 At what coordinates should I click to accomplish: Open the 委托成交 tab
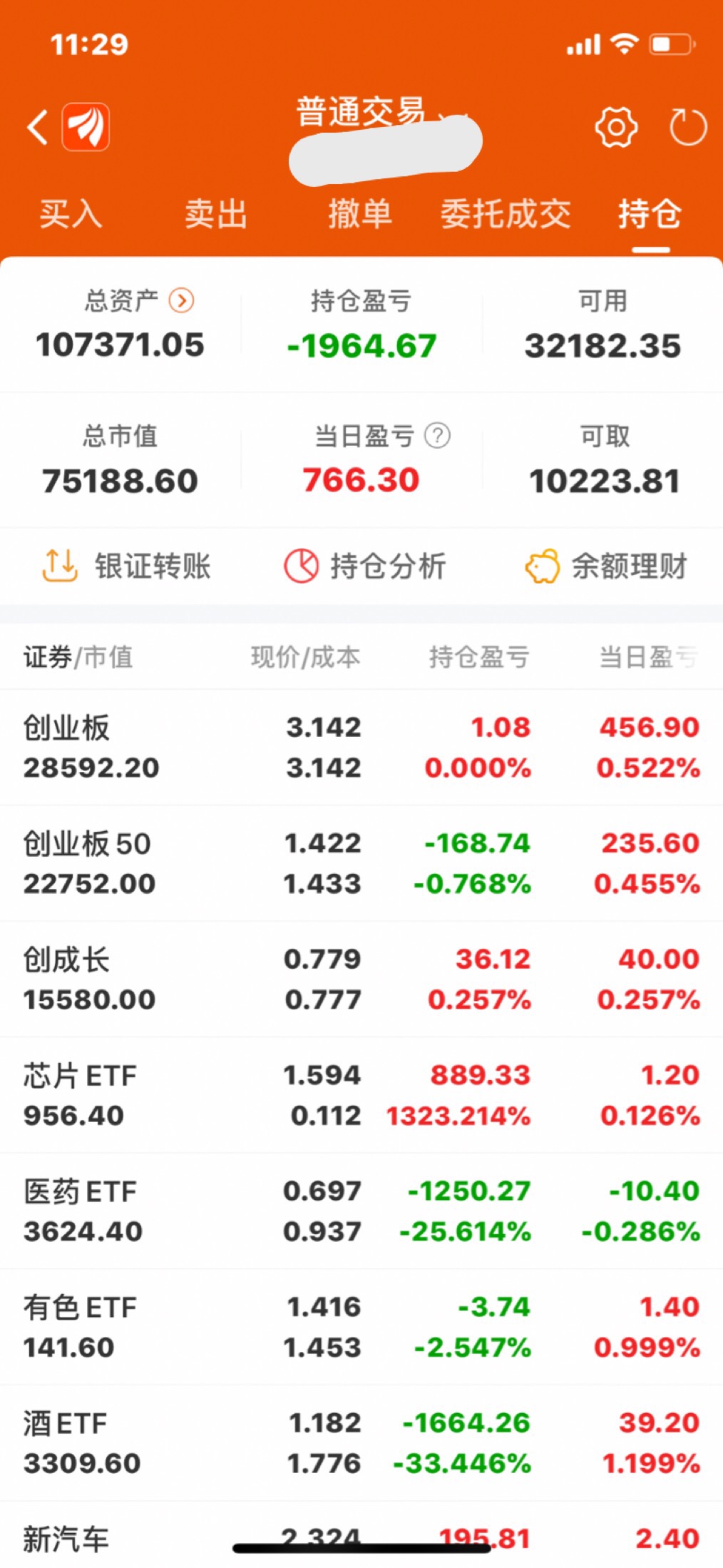(505, 214)
